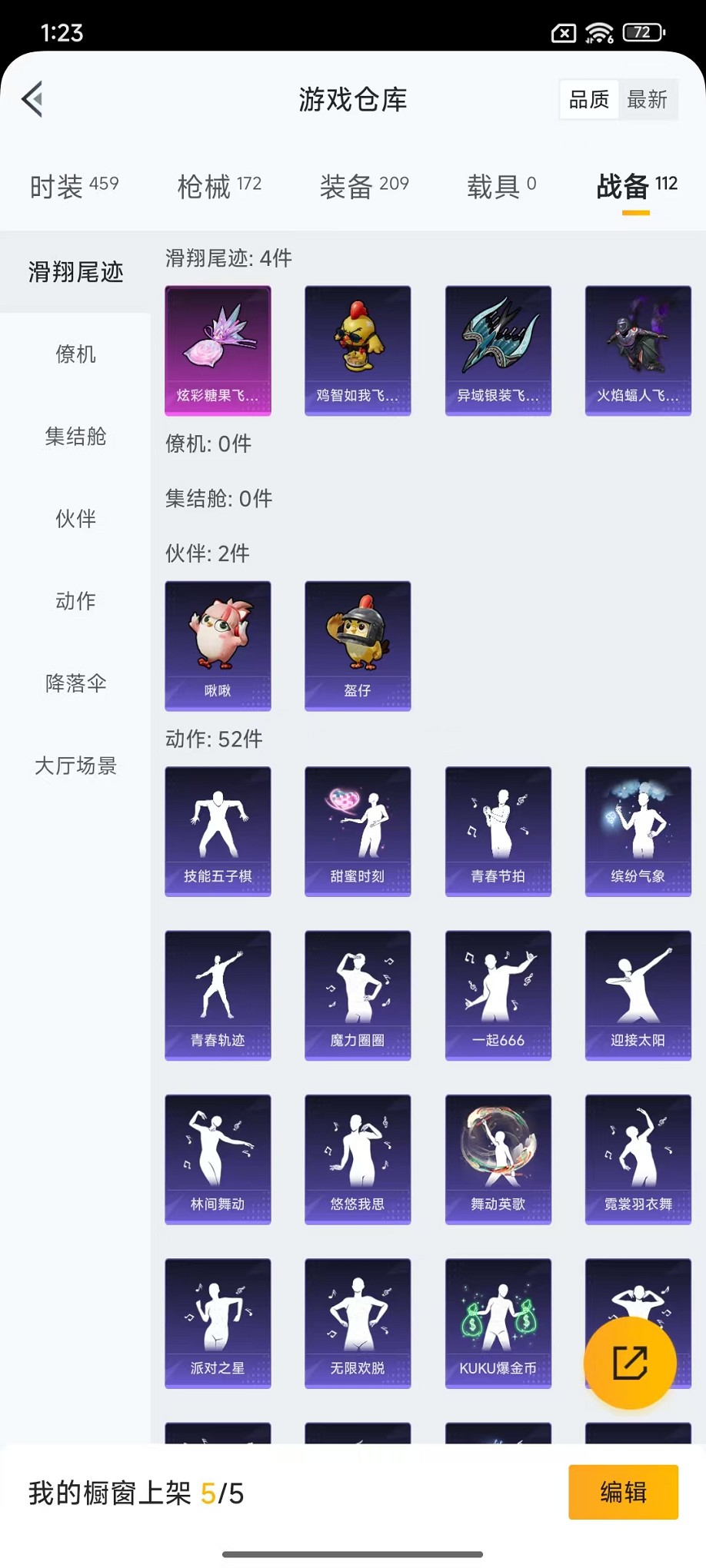Open the 啾啾 companion card
The image size is (706, 1568).
click(x=218, y=646)
